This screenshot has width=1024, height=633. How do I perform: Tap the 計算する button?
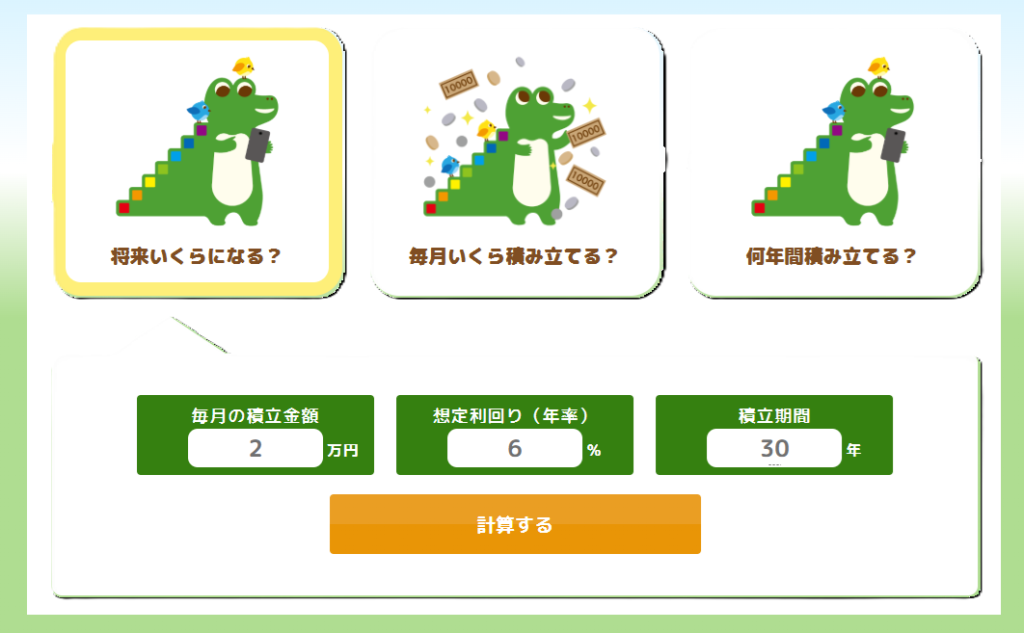click(515, 524)
